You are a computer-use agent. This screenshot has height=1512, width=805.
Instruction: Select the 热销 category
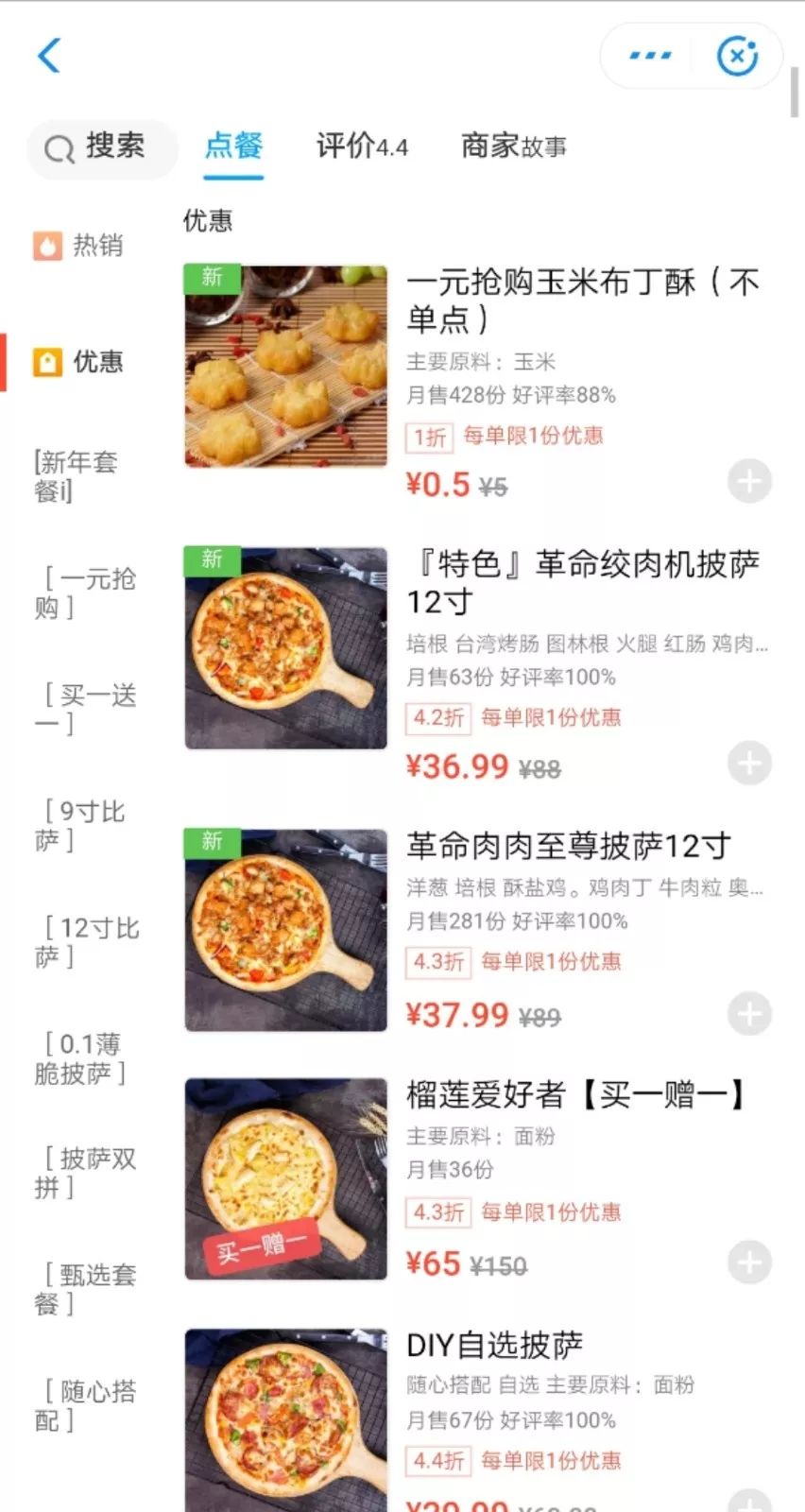pyautogui.click(x=79, y=246)
